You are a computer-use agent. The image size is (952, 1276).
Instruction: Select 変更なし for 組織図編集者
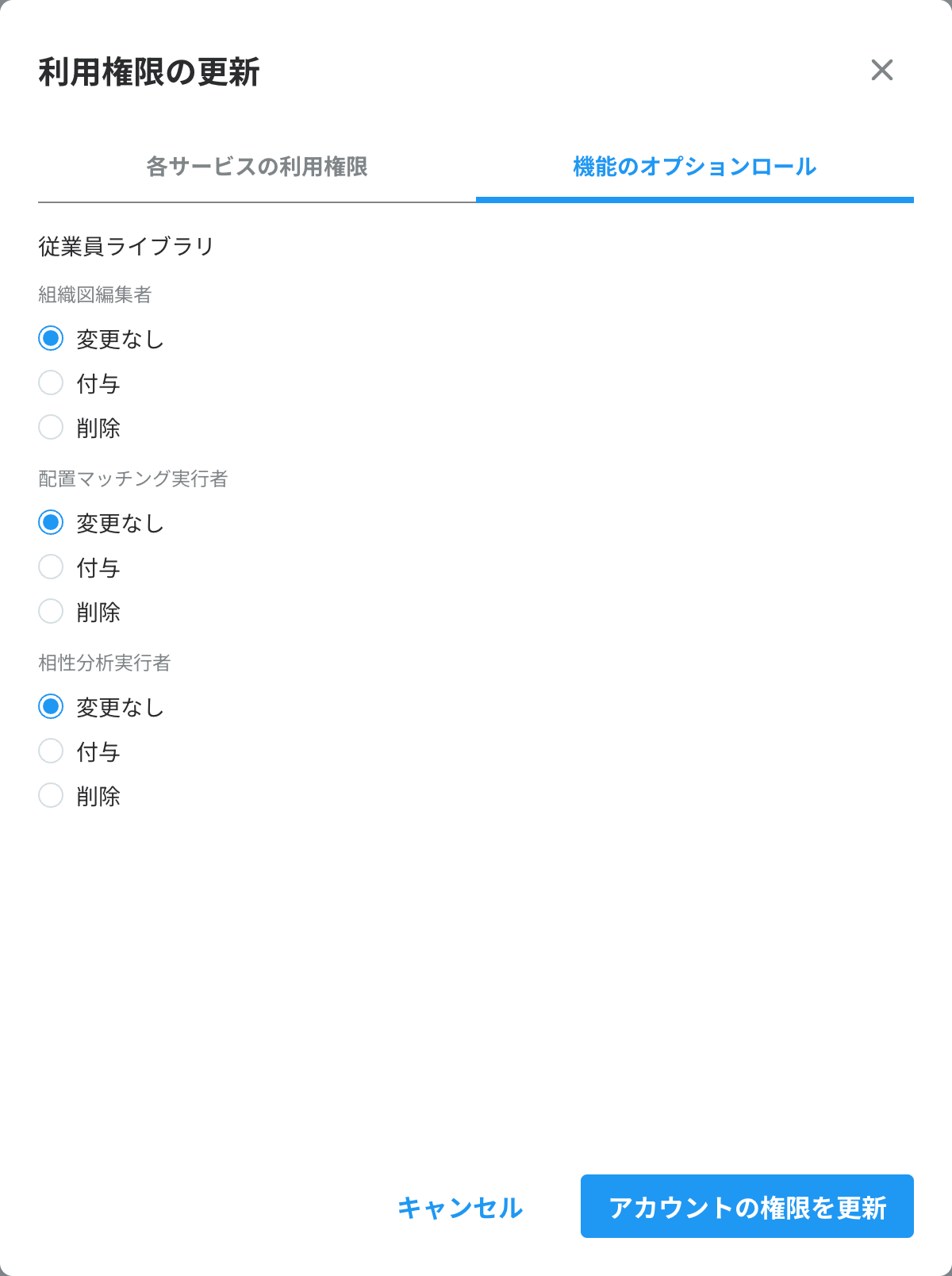pyautogui.click(x=51, y=339)
